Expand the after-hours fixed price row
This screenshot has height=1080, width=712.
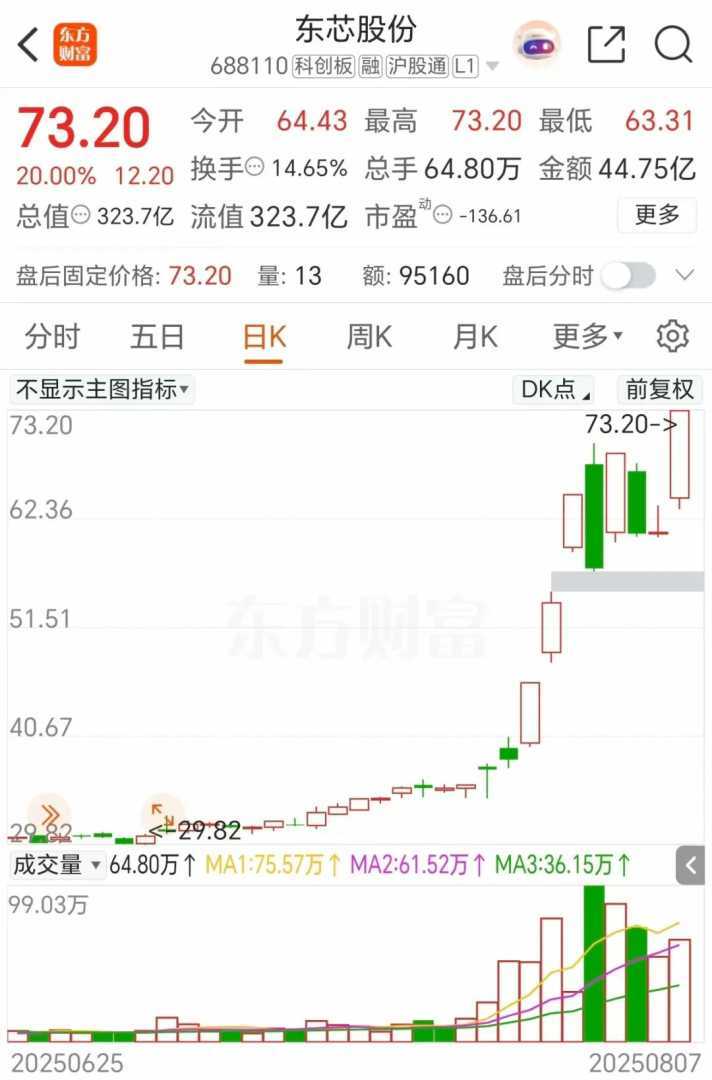[685, 276]
